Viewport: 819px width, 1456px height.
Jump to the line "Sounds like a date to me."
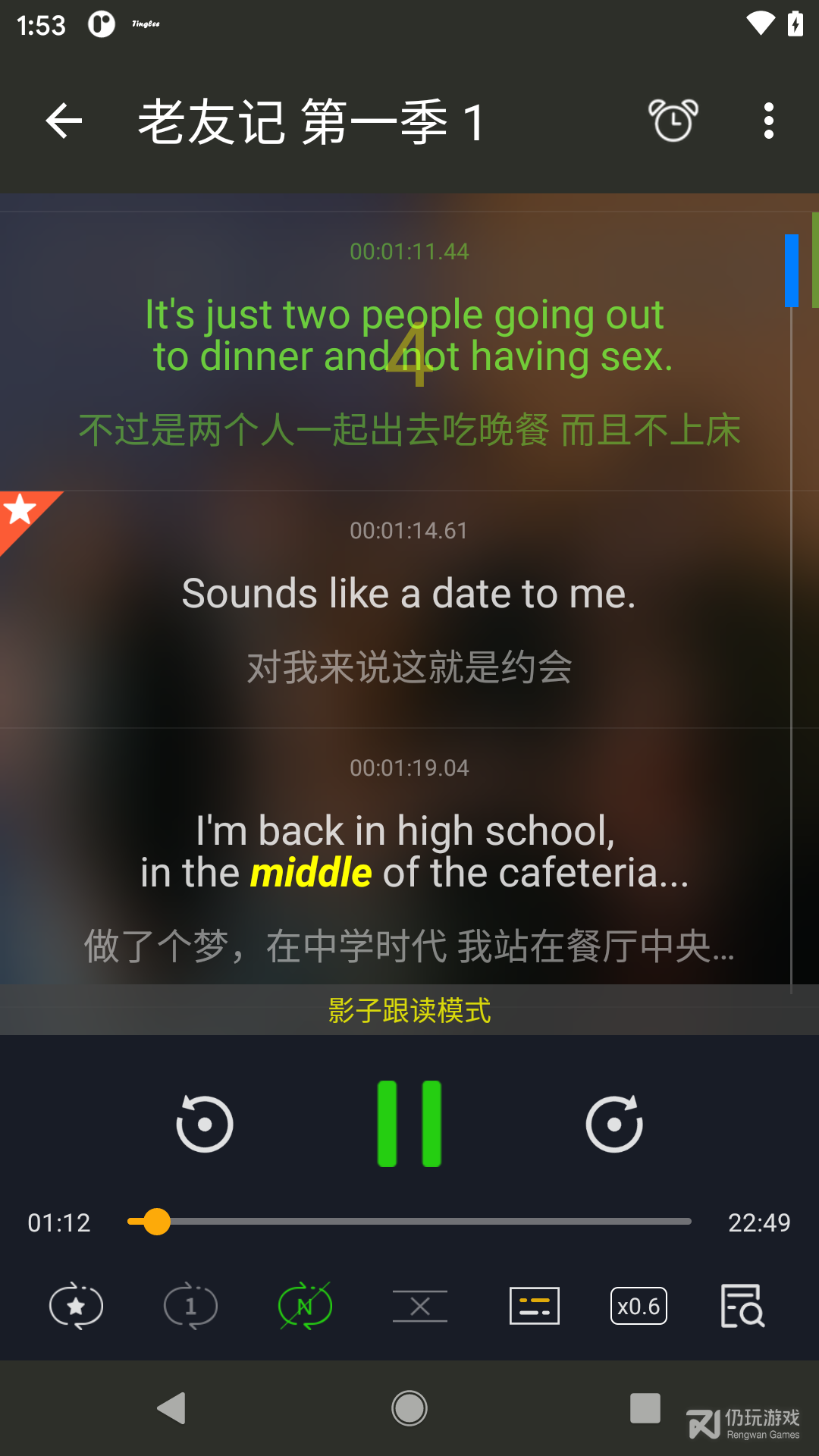point(409,593)
